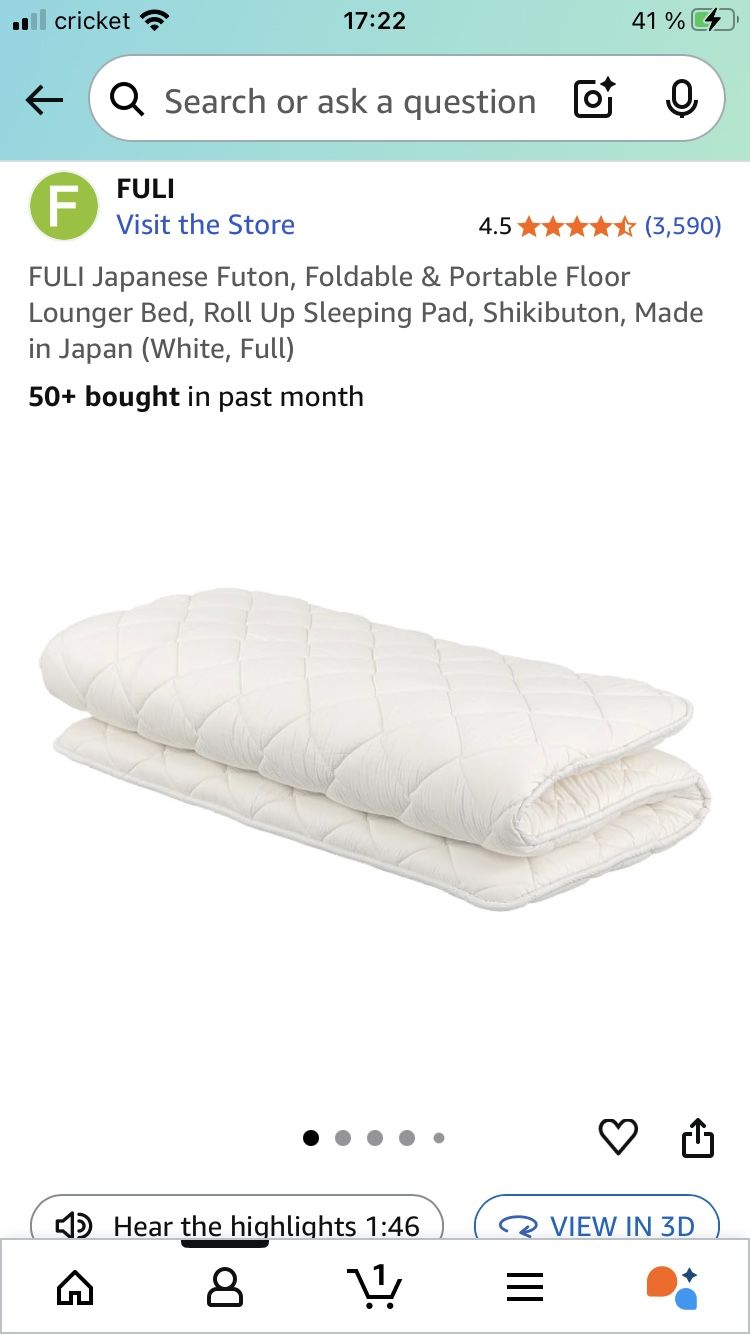Select the Amazon Lens camera icon
750x1334 pixels.
[593, 100]
